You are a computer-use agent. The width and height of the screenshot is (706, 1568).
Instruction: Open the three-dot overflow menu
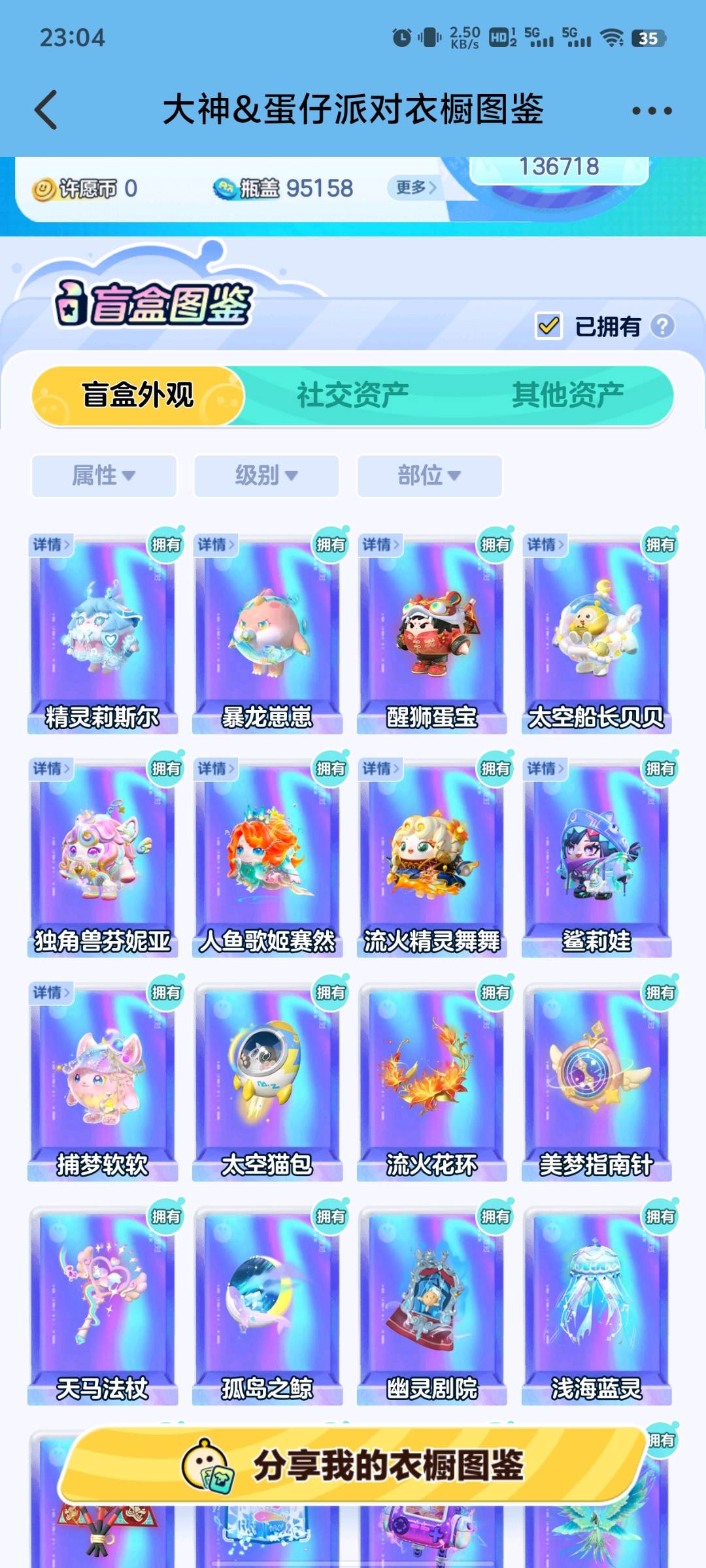click(x=651, y=111)
